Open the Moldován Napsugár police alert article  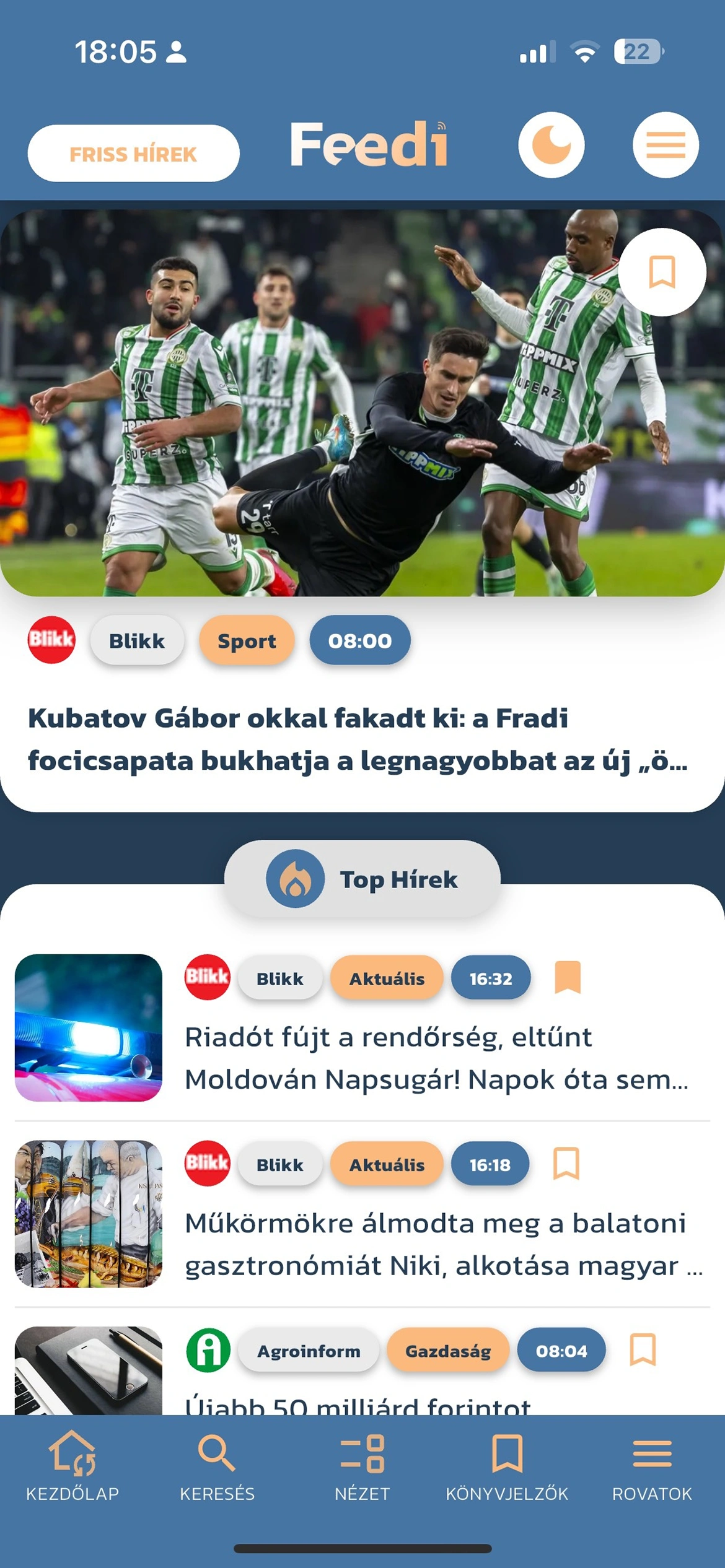[x=436, y=1058]
